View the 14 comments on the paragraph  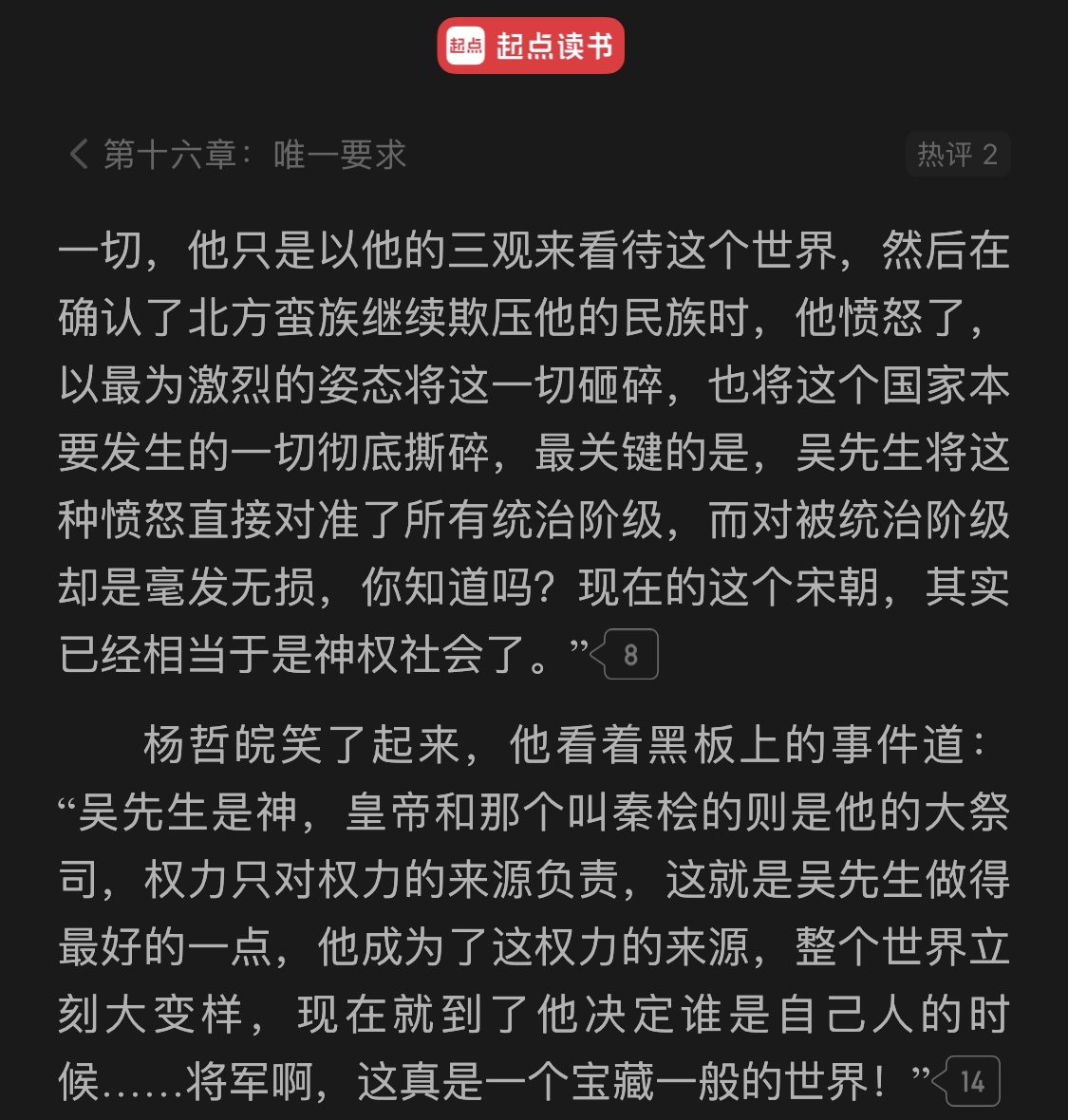[970, 1081]
